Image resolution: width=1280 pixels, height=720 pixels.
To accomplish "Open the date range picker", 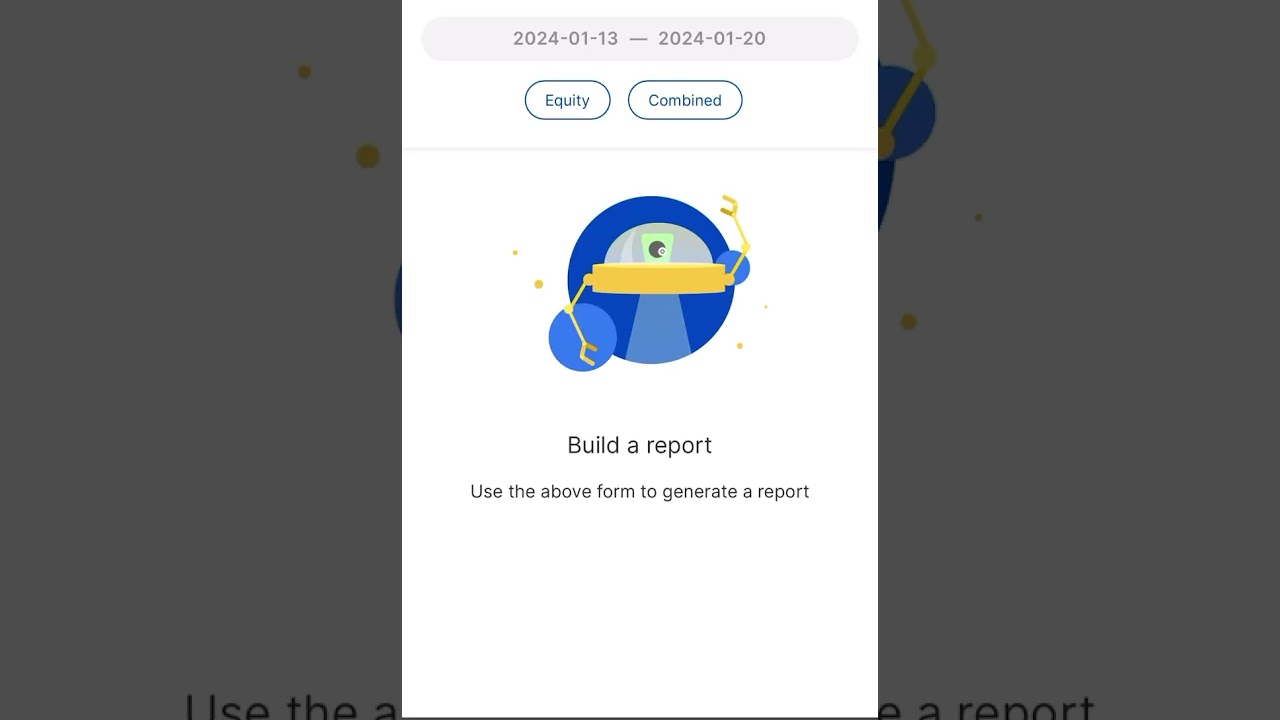I will (x=639, y=39).
